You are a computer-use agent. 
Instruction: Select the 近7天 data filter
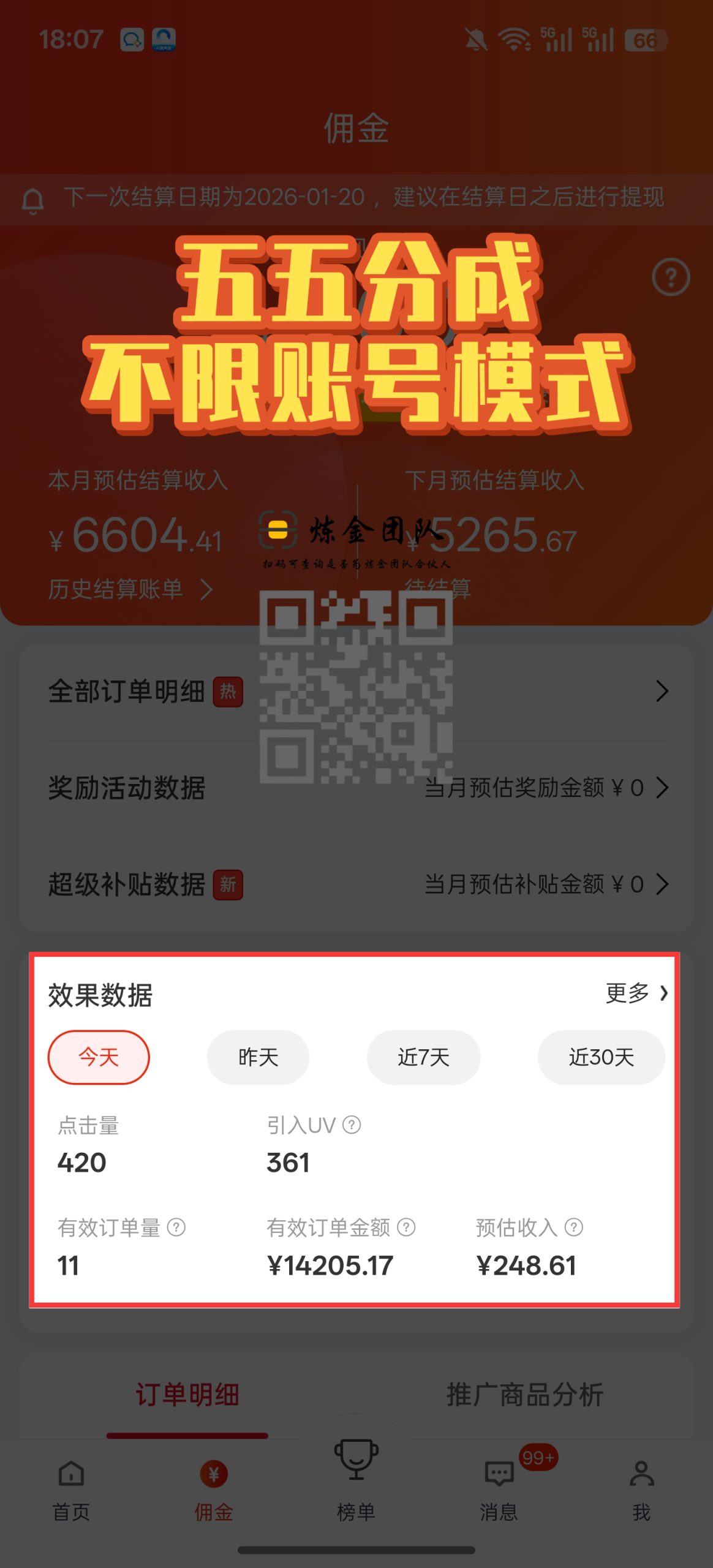pos(424,1057)
